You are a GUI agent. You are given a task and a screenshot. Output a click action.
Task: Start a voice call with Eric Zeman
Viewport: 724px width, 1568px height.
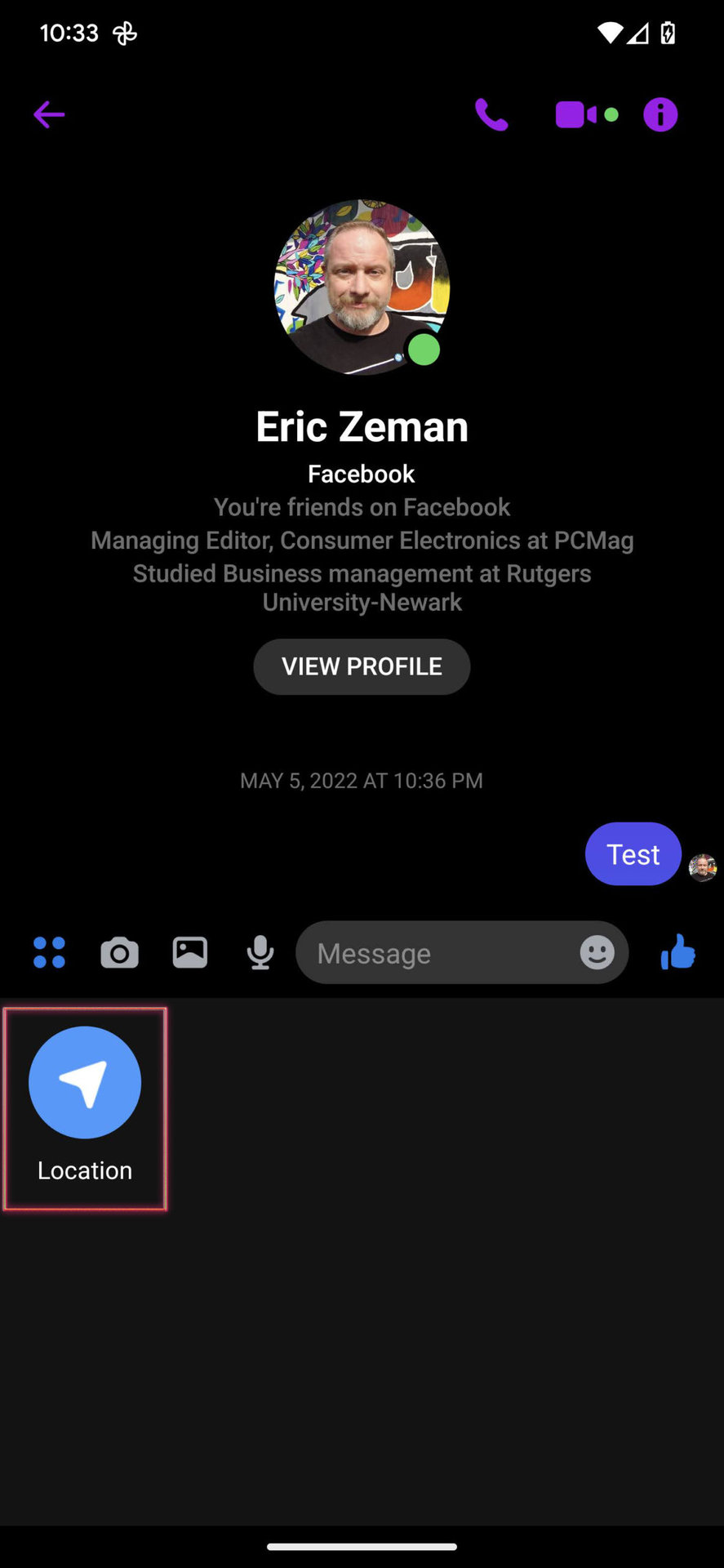tap(491, 114)
